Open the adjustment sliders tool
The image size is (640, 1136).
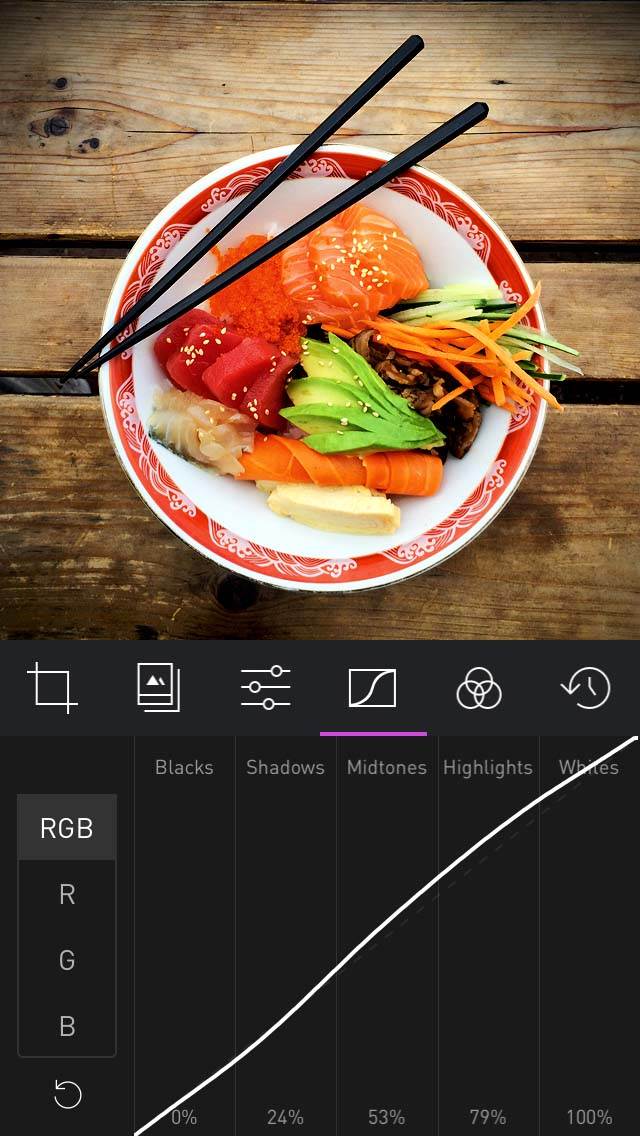click(x=266, y=688)
